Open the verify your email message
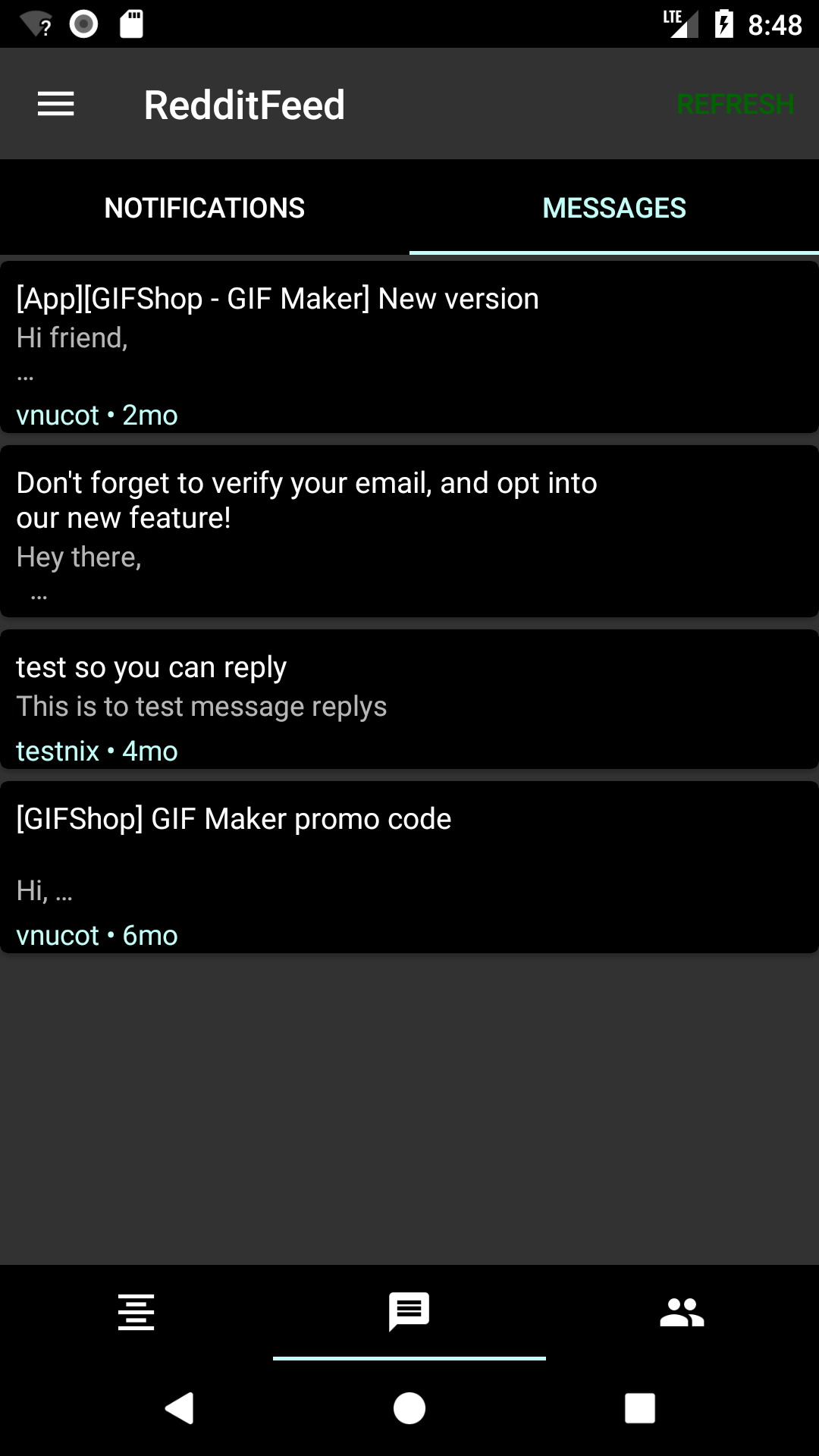 point(409,531)
